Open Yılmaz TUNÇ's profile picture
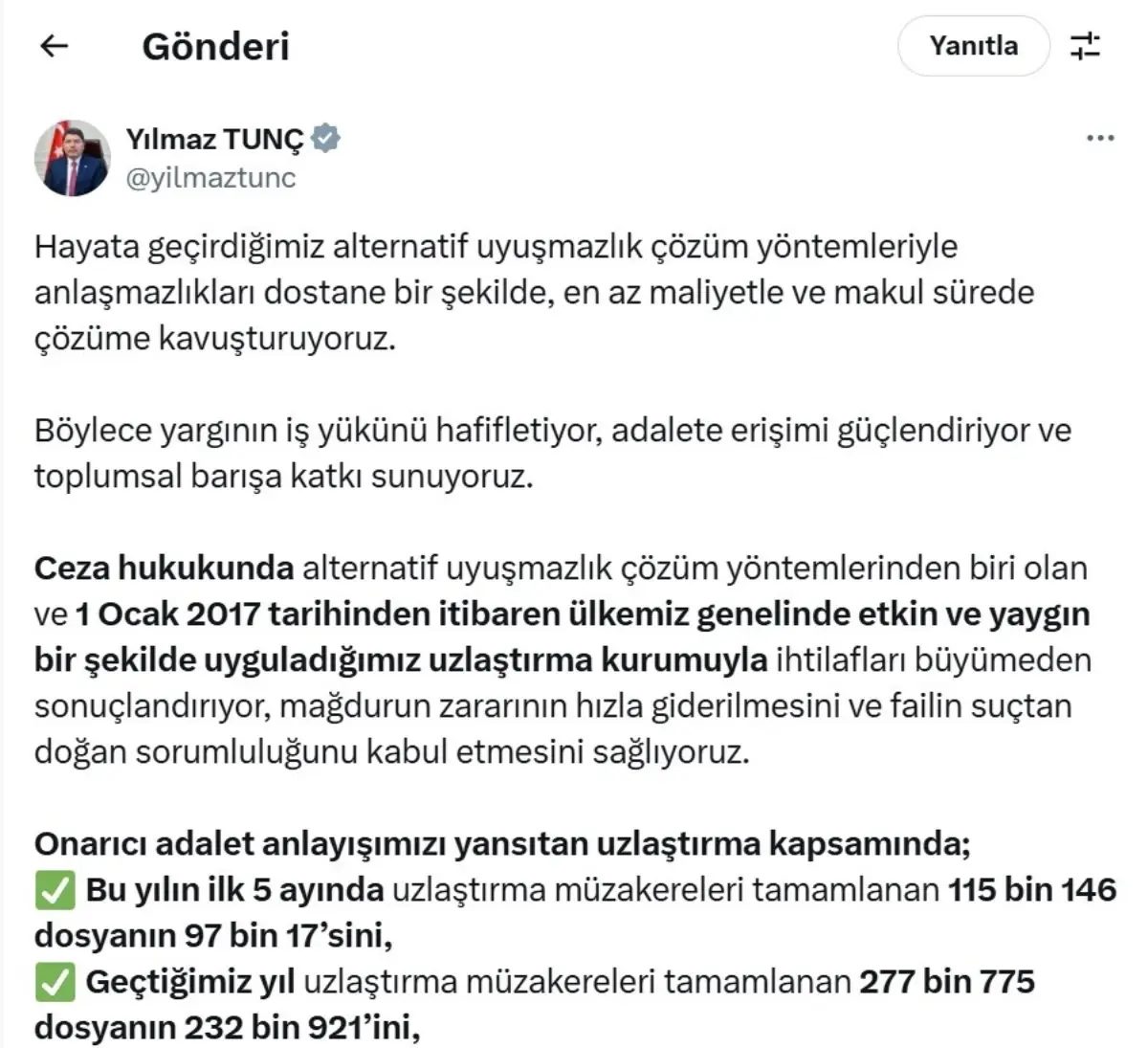 click(73, 158)
